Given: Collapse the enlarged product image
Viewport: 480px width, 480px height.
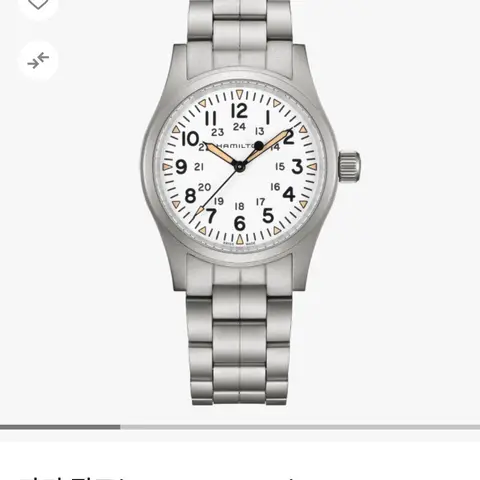Looking at the screenshot, I should pos(38,61).
